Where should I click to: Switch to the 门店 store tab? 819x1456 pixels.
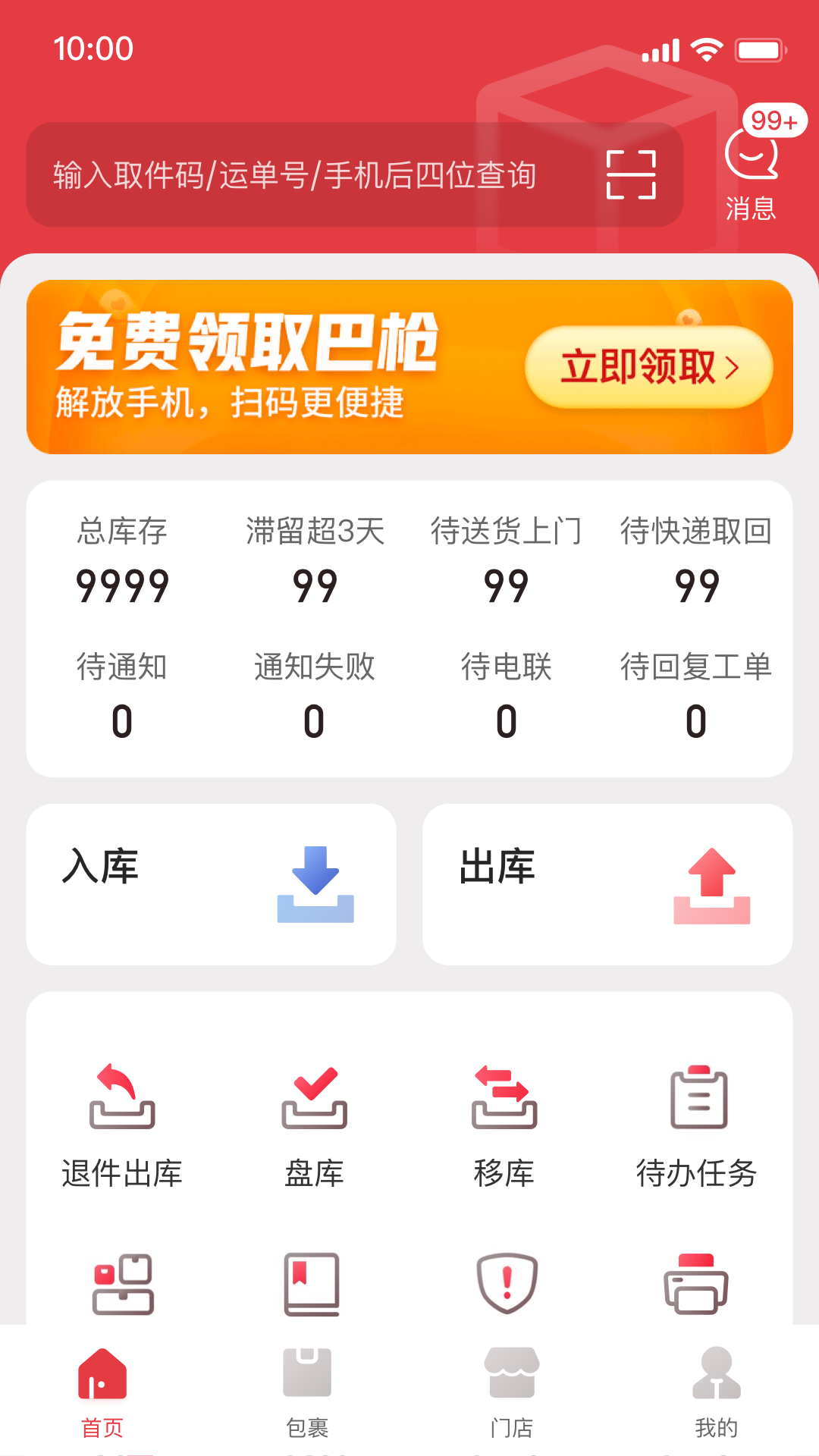(512, 1395)
